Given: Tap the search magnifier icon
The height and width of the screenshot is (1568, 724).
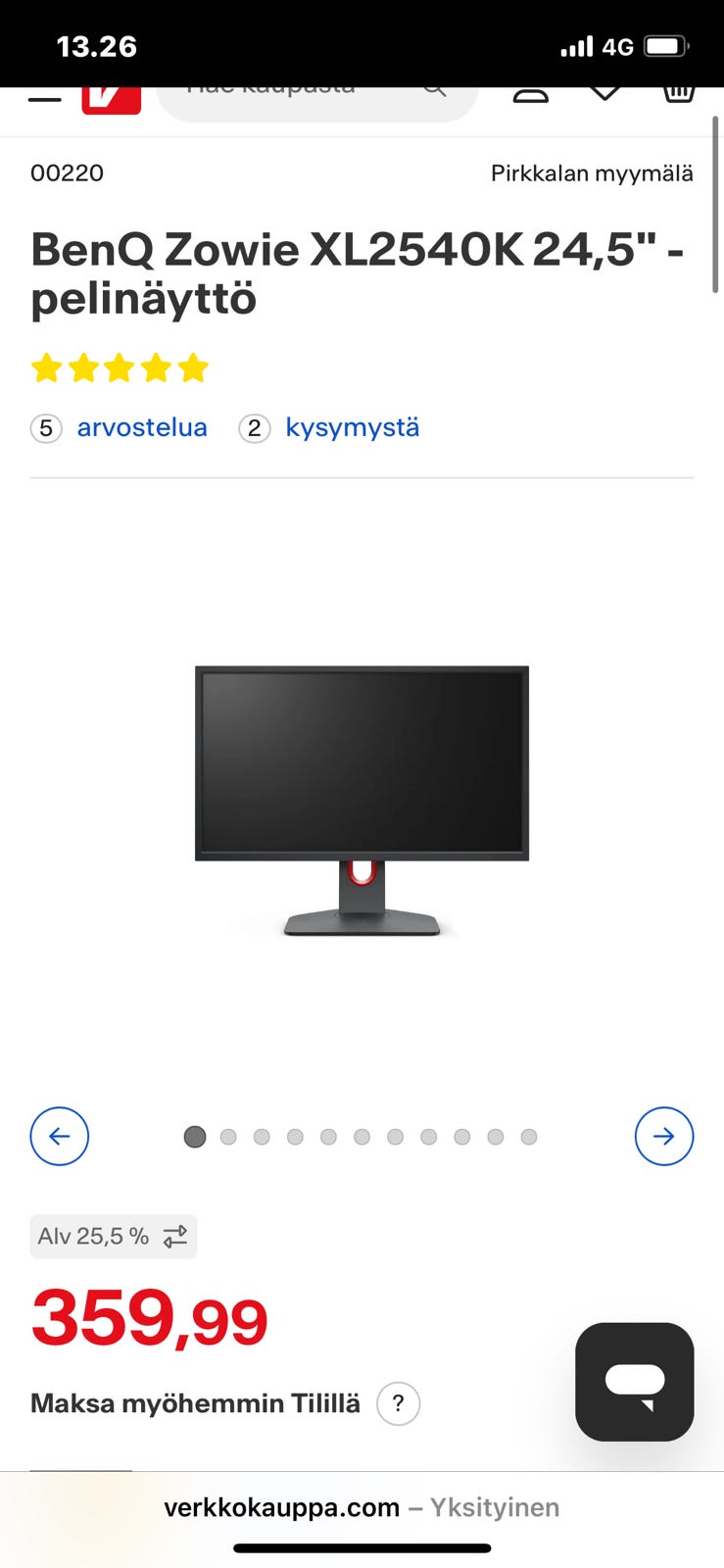Looking at the screenshot, I should 434,88.
